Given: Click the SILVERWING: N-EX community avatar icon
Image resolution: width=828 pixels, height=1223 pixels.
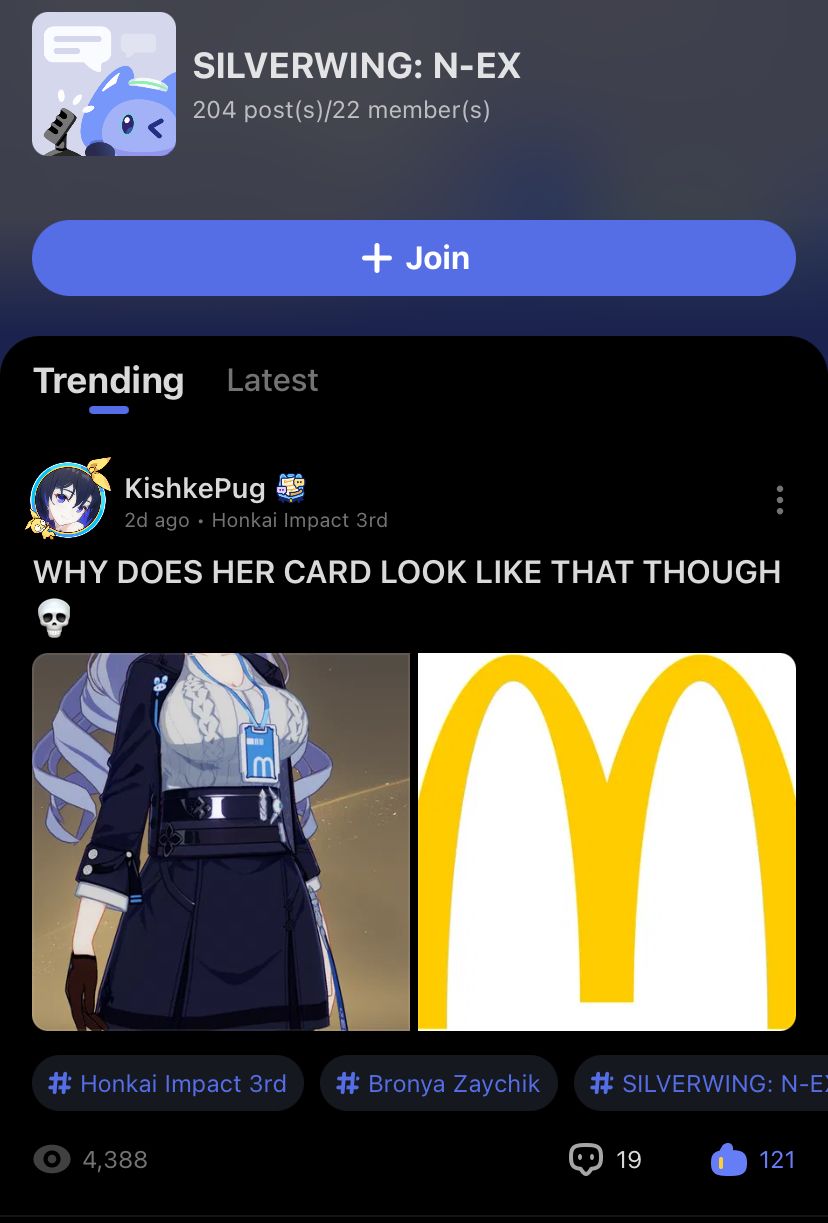Looking at the screenshot, I should pyautogui.click(x=103, y=83).
